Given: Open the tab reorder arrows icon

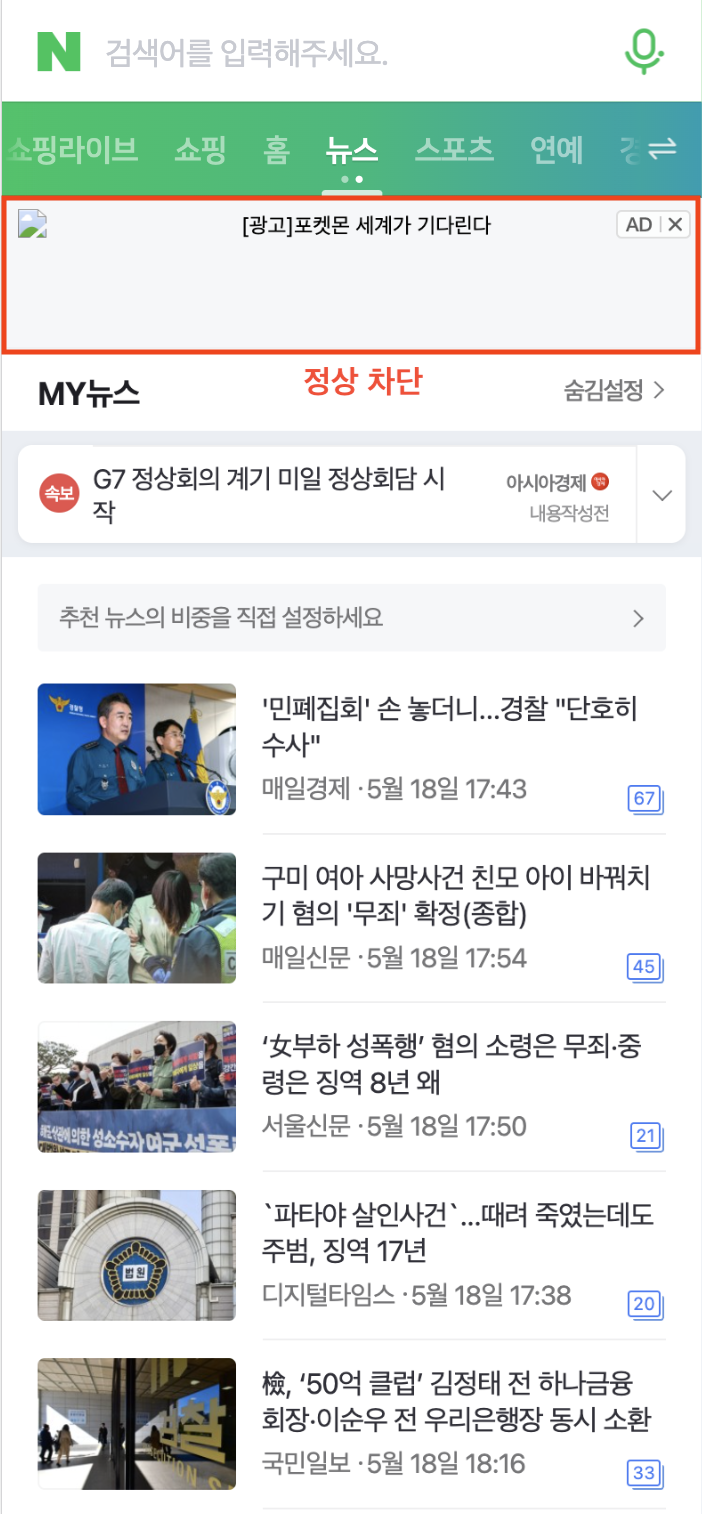Looking at the screenshot, I should point(662,150).
